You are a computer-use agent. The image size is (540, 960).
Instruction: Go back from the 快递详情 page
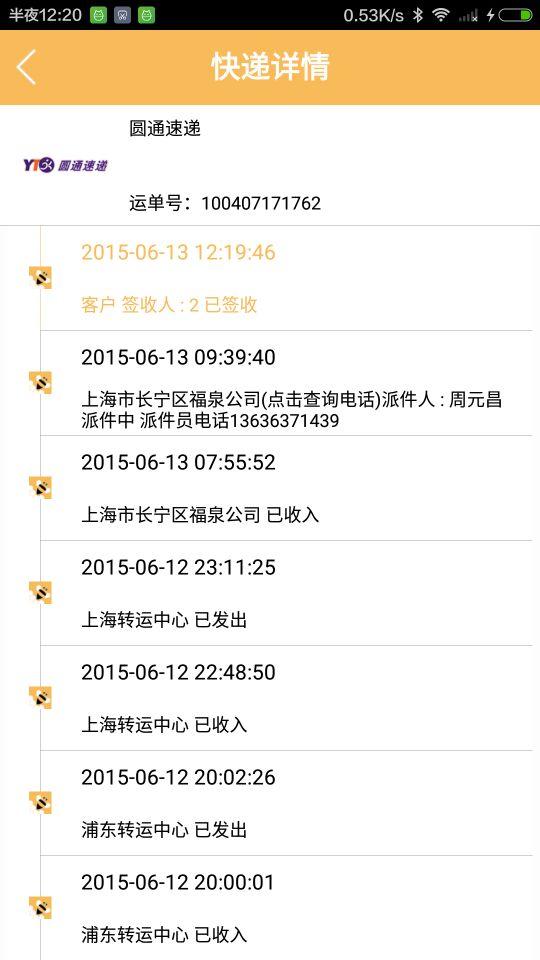[x=26, y=67]
